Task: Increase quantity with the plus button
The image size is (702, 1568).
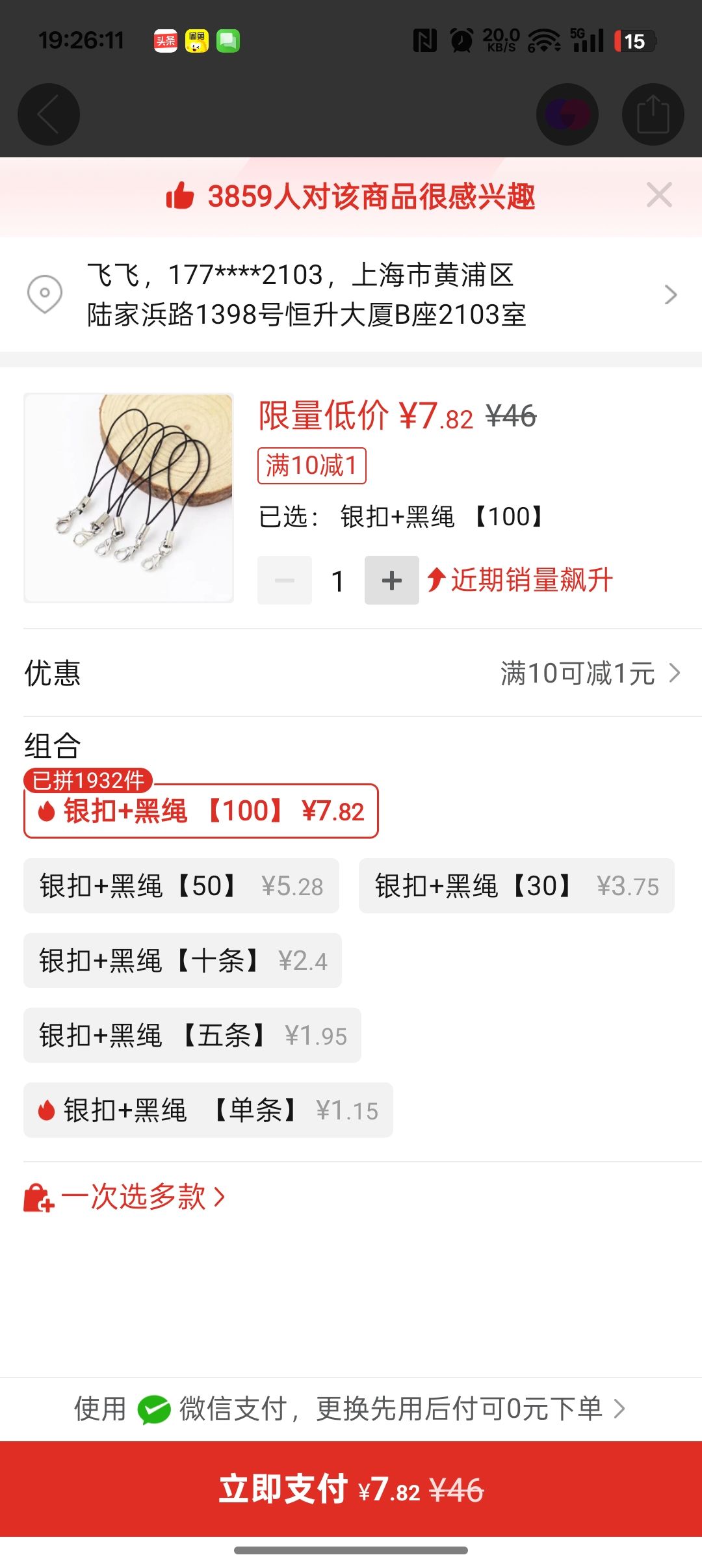Action: point(391,581)
